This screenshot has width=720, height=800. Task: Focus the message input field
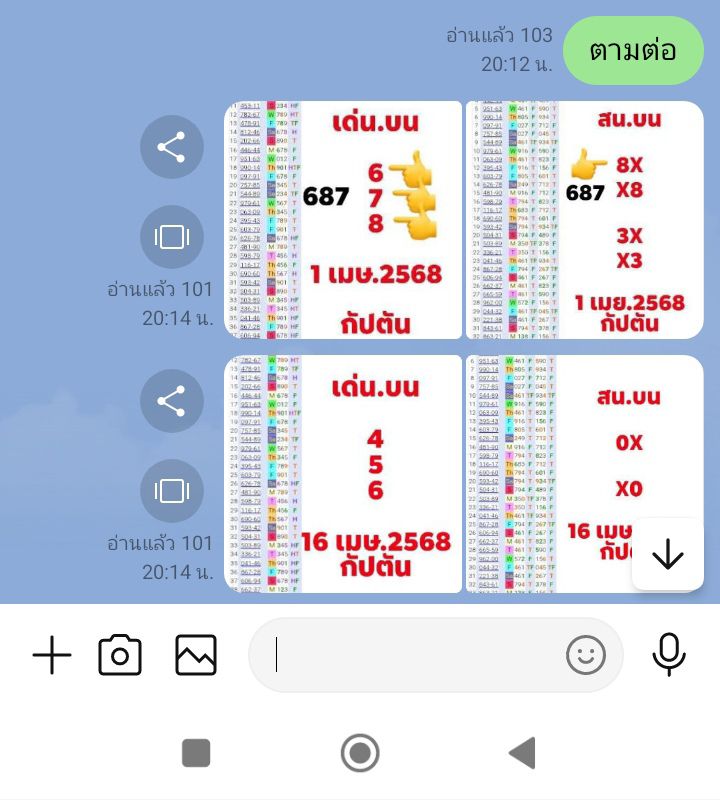pos(410,656)
